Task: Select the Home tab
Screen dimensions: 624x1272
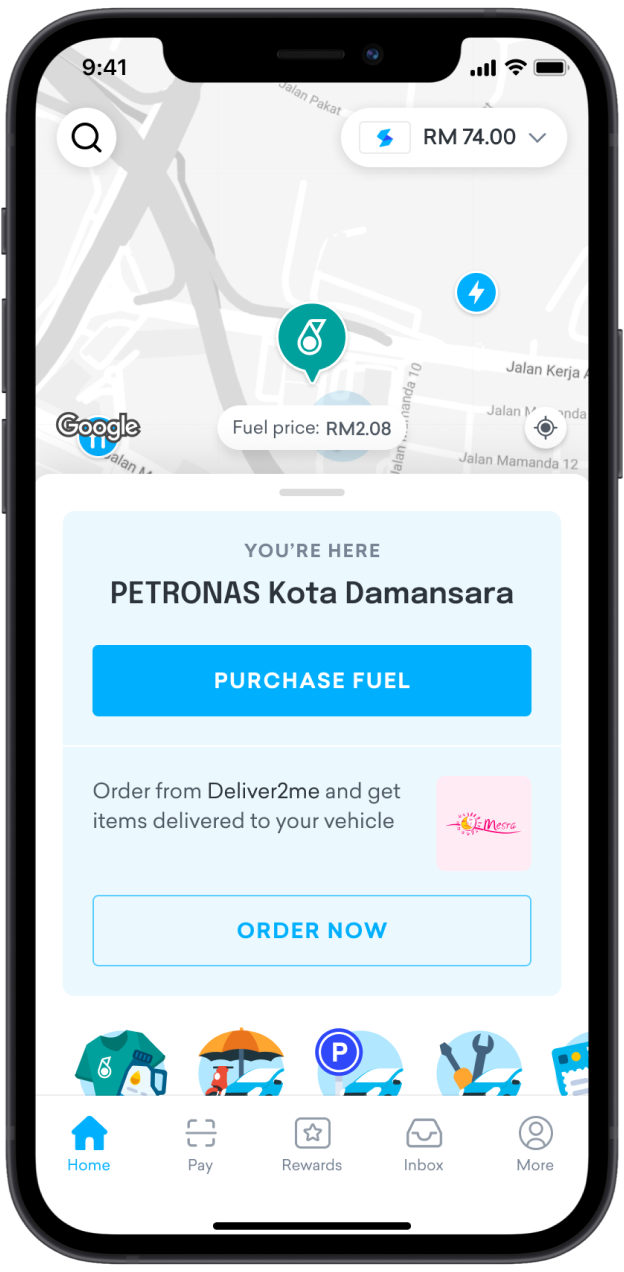Action: click(x=89, y=1144)
